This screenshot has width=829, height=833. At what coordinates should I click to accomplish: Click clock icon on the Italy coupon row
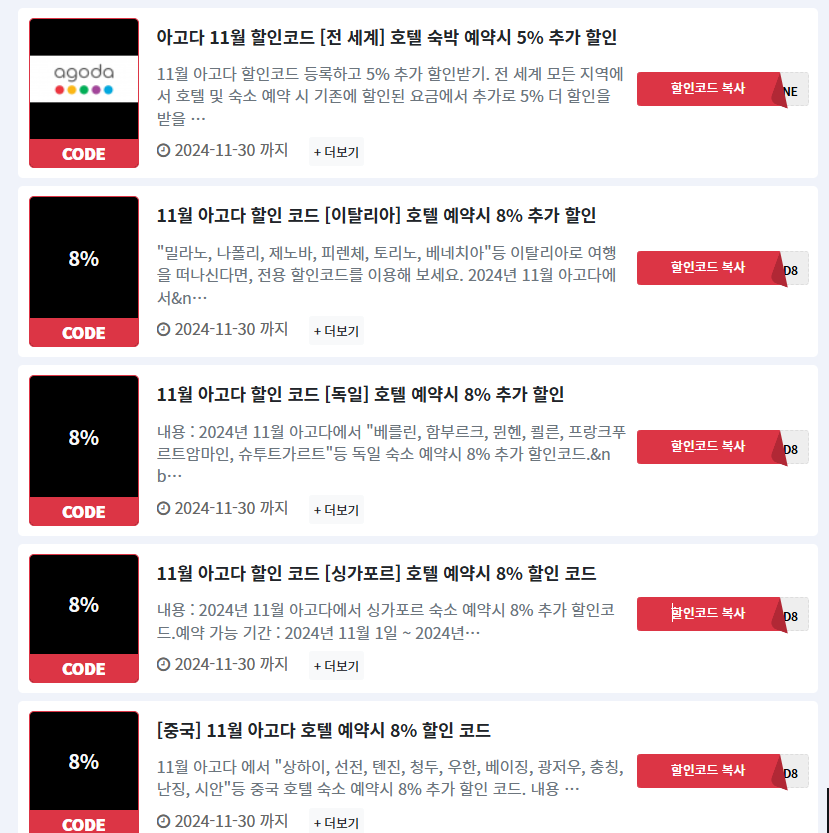coord(161,328)
